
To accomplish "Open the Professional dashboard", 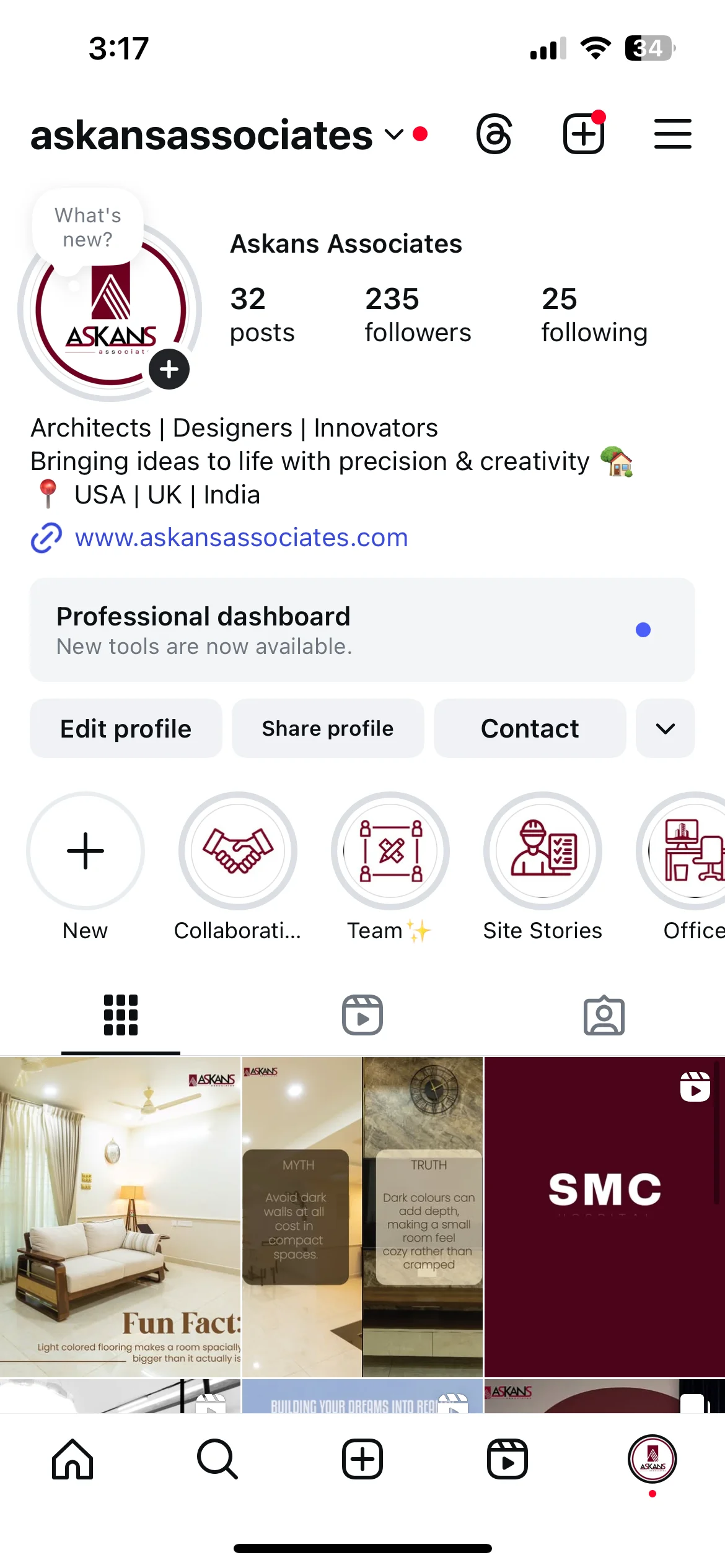I will [x=362, y=630].
